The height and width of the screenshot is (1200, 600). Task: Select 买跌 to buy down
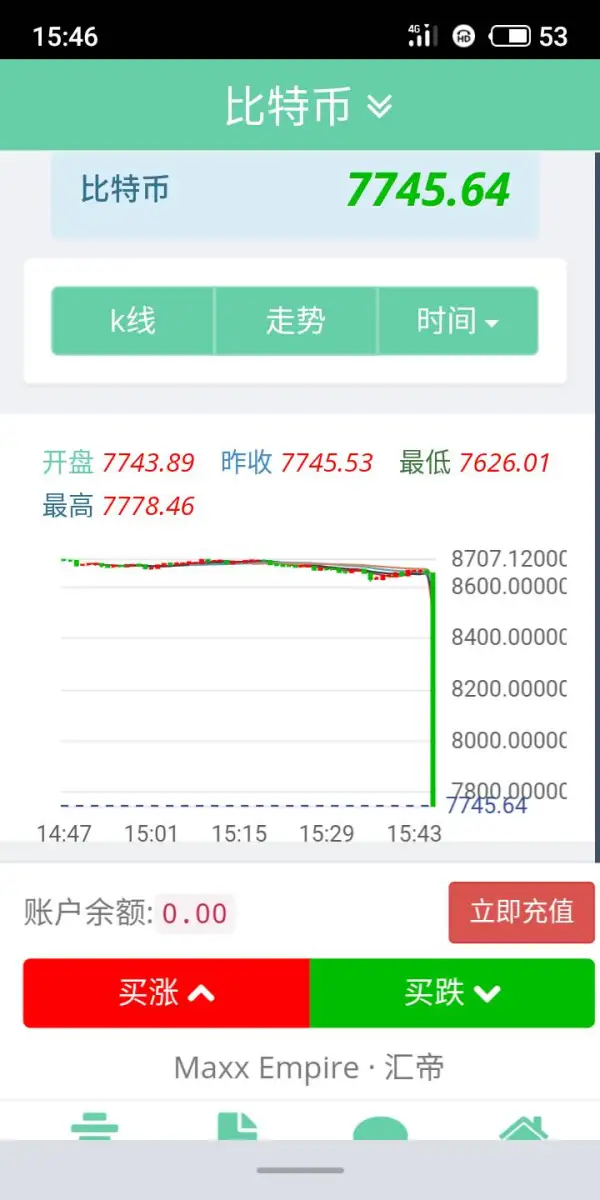click(x=452, y=993)
